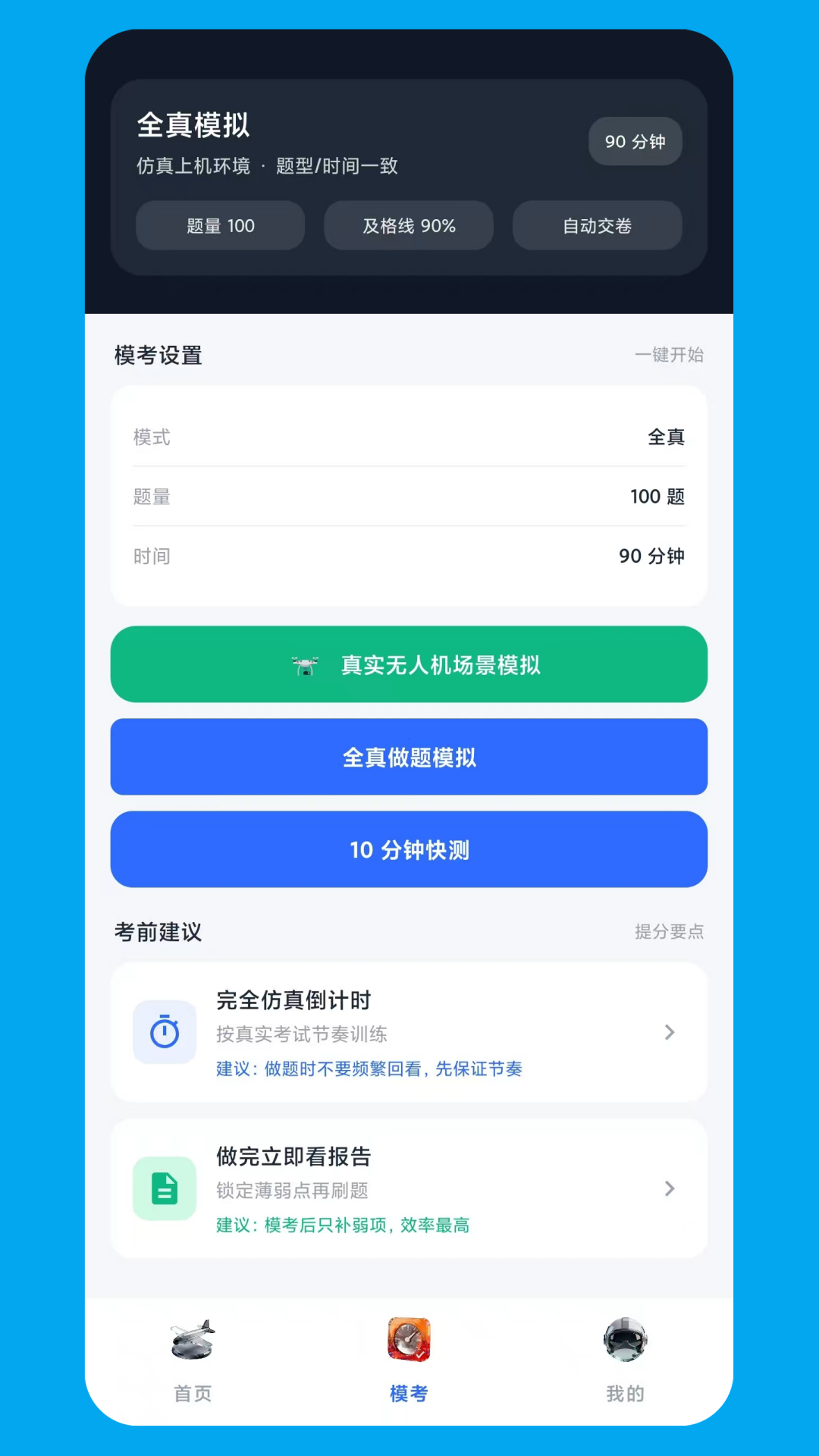Screen dimensions: 819x1456
Task: Tap the green document icon beside 做完立即看报告
Action: point(165,1188)
